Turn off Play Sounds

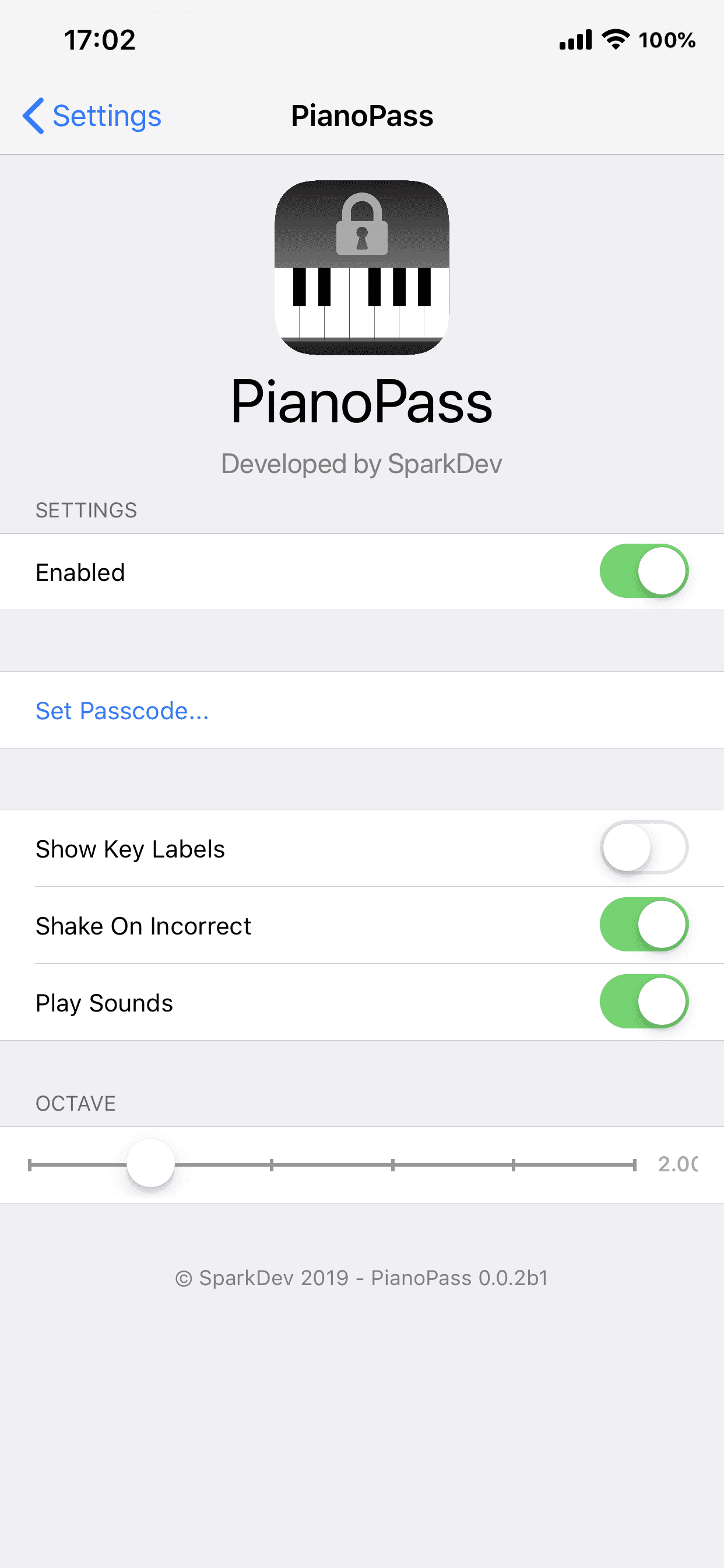tap(644, 1002)
